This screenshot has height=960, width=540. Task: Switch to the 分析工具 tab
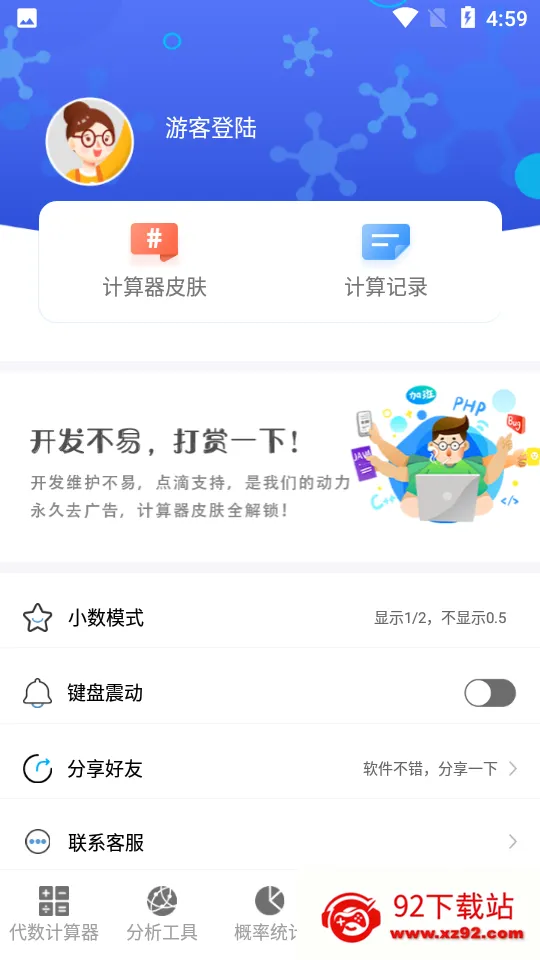point(162,913)
